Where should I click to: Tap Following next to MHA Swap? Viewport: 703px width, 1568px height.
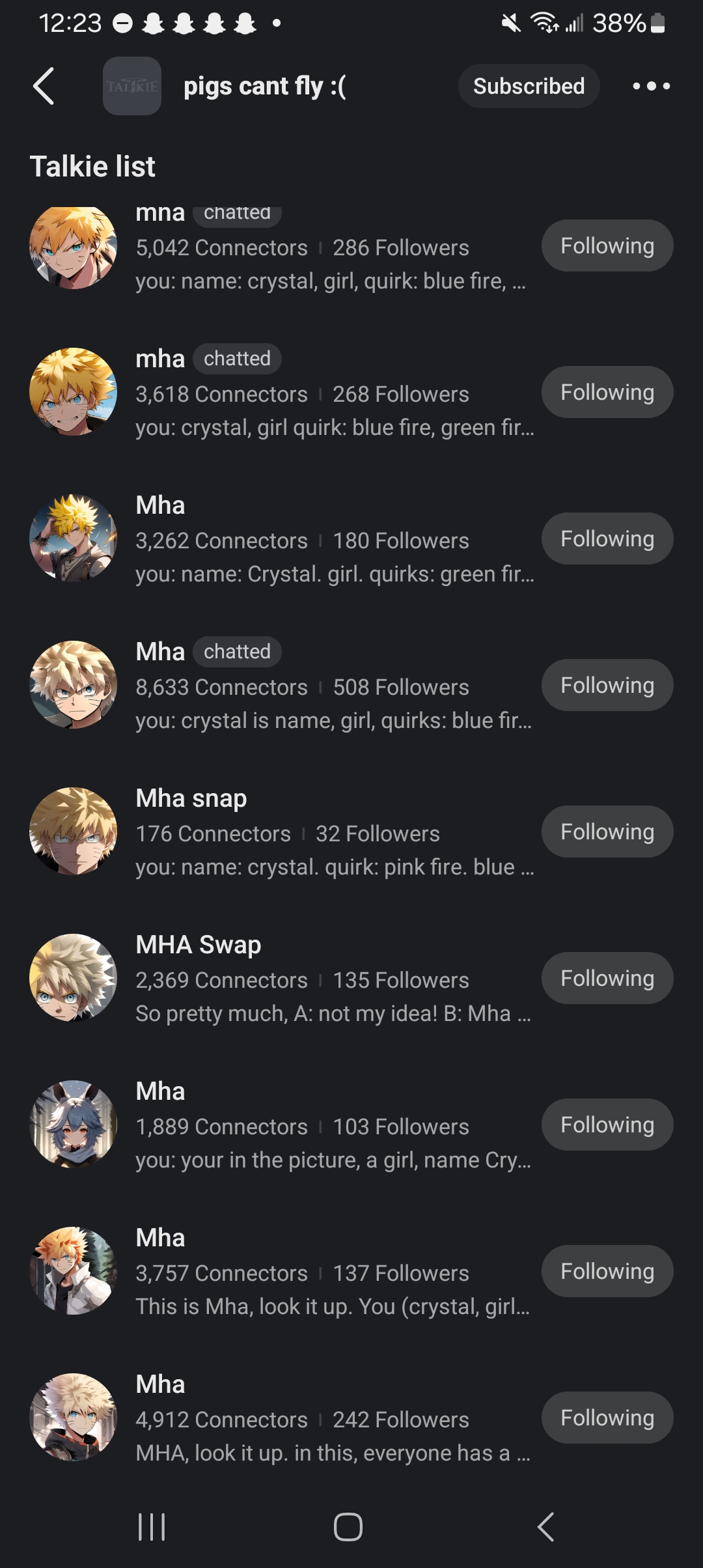pos(607,979)
